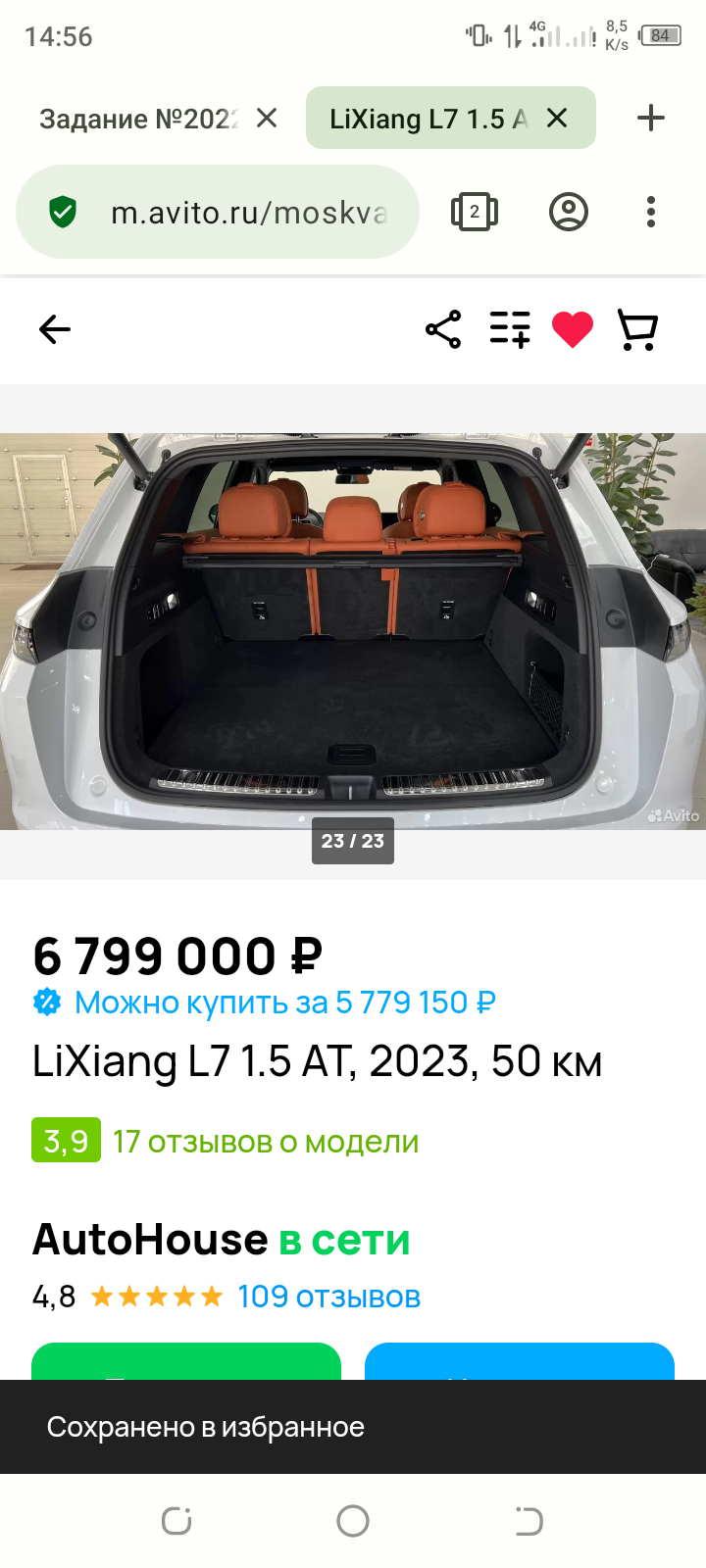This screenshot has height=1568, width=706.
Task: Tap "Можно купить за 5 779 150 ₽" link
Action: tap(284, 1003)
